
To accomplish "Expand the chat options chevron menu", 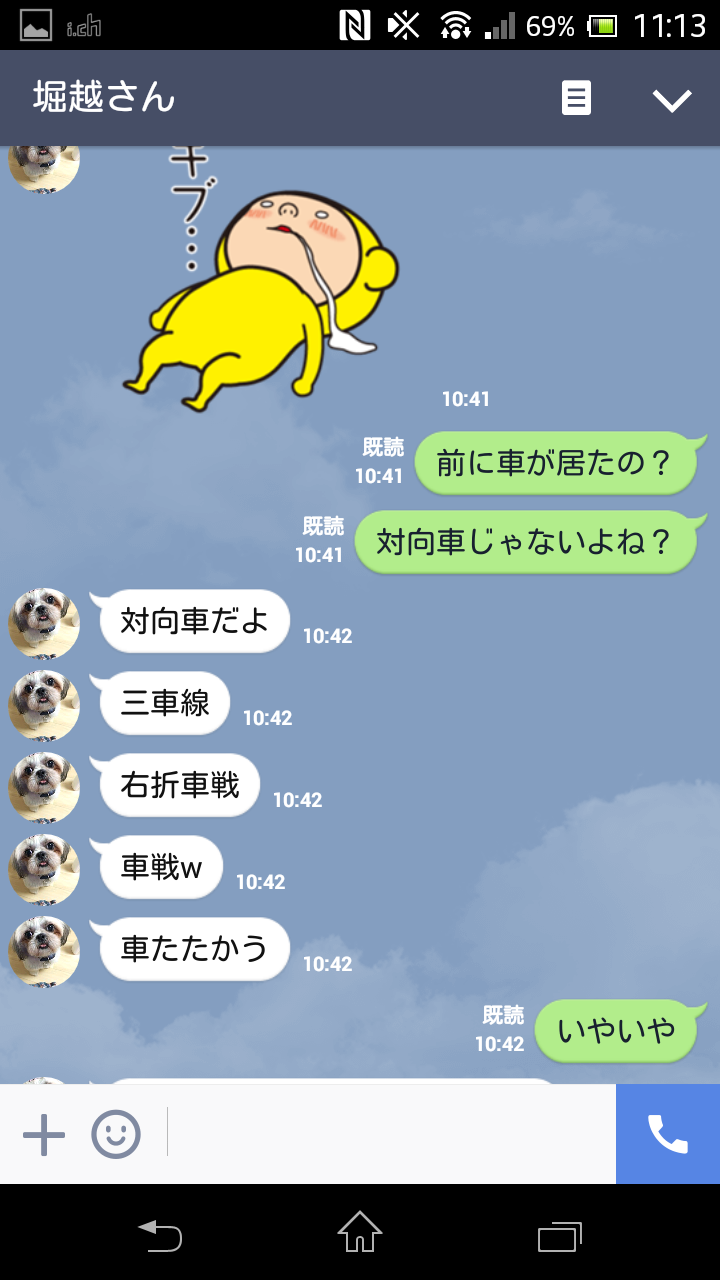I will tap(671, 99).
